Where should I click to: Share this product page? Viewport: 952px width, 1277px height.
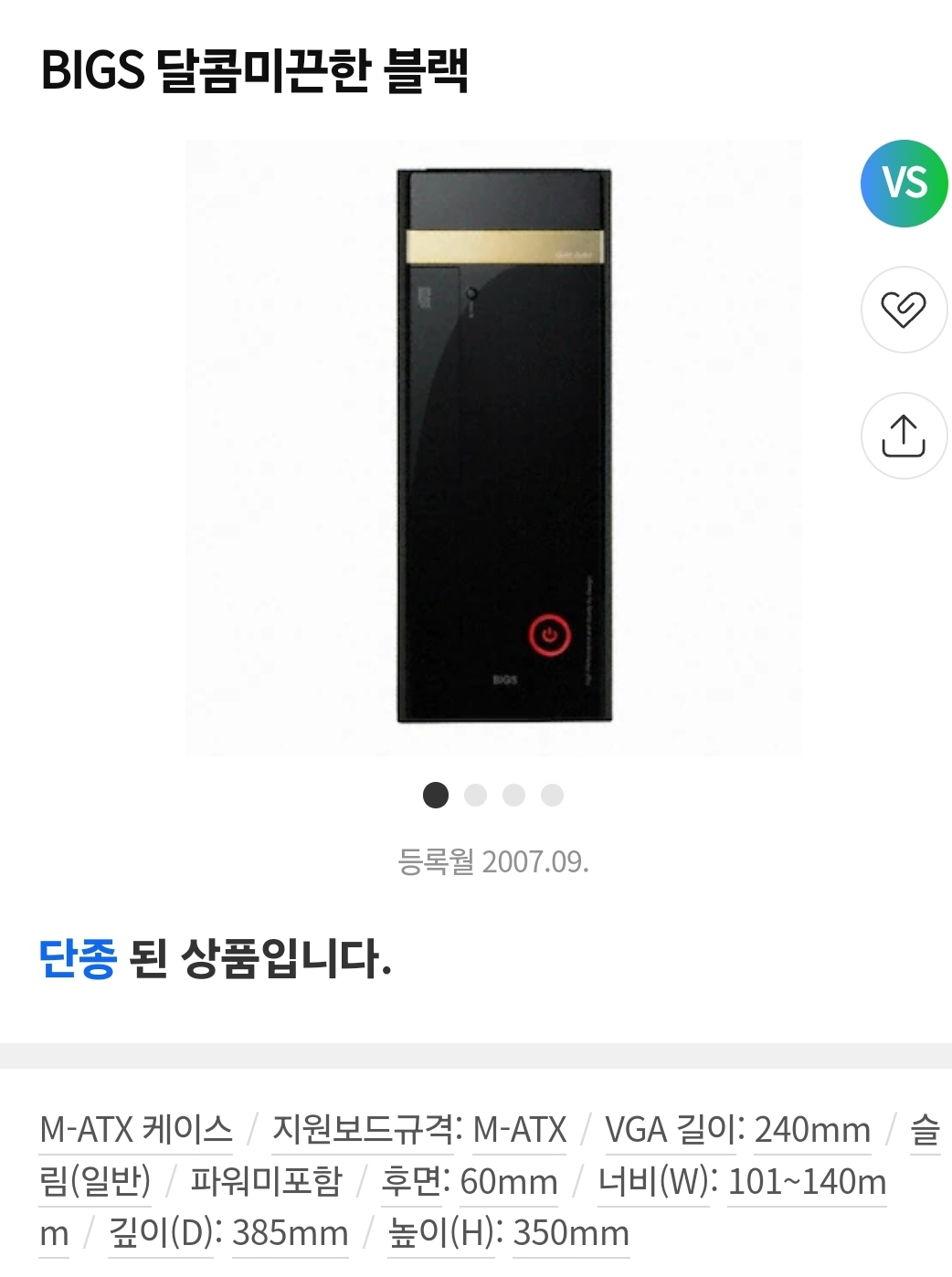(x=904, y=436)
